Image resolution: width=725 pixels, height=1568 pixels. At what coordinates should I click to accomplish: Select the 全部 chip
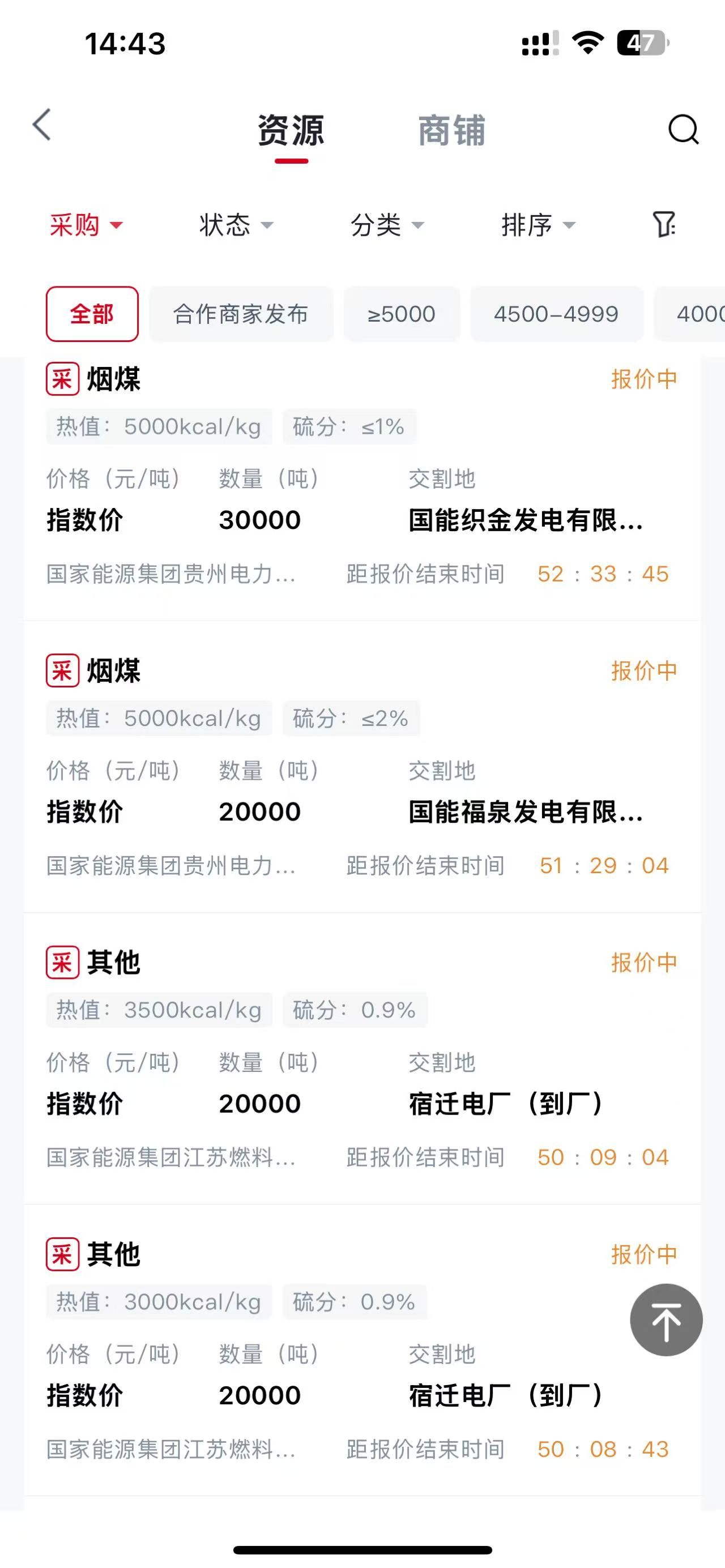pyautogui.click(x=92, y=314)
